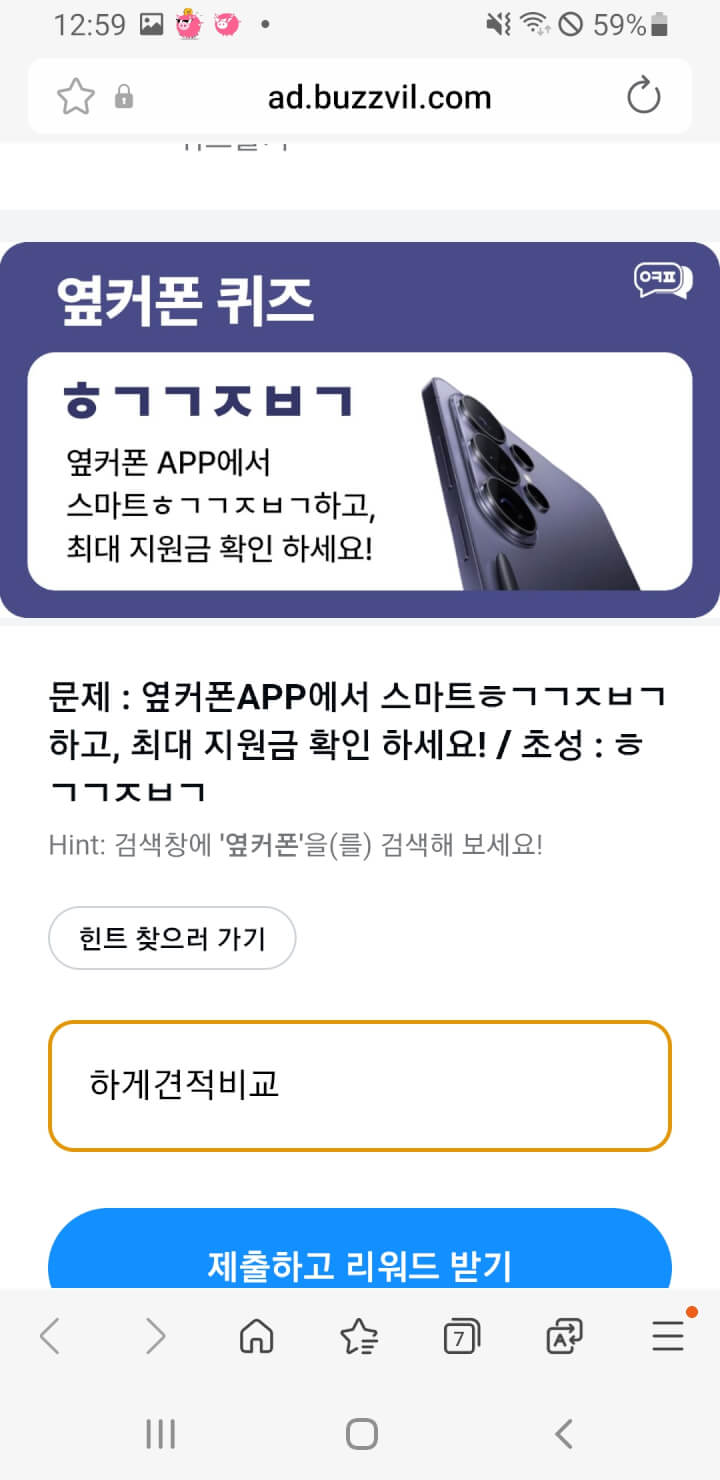Go forward in browser history
The image size is (720, 1480).
(x=155, y=1336)
